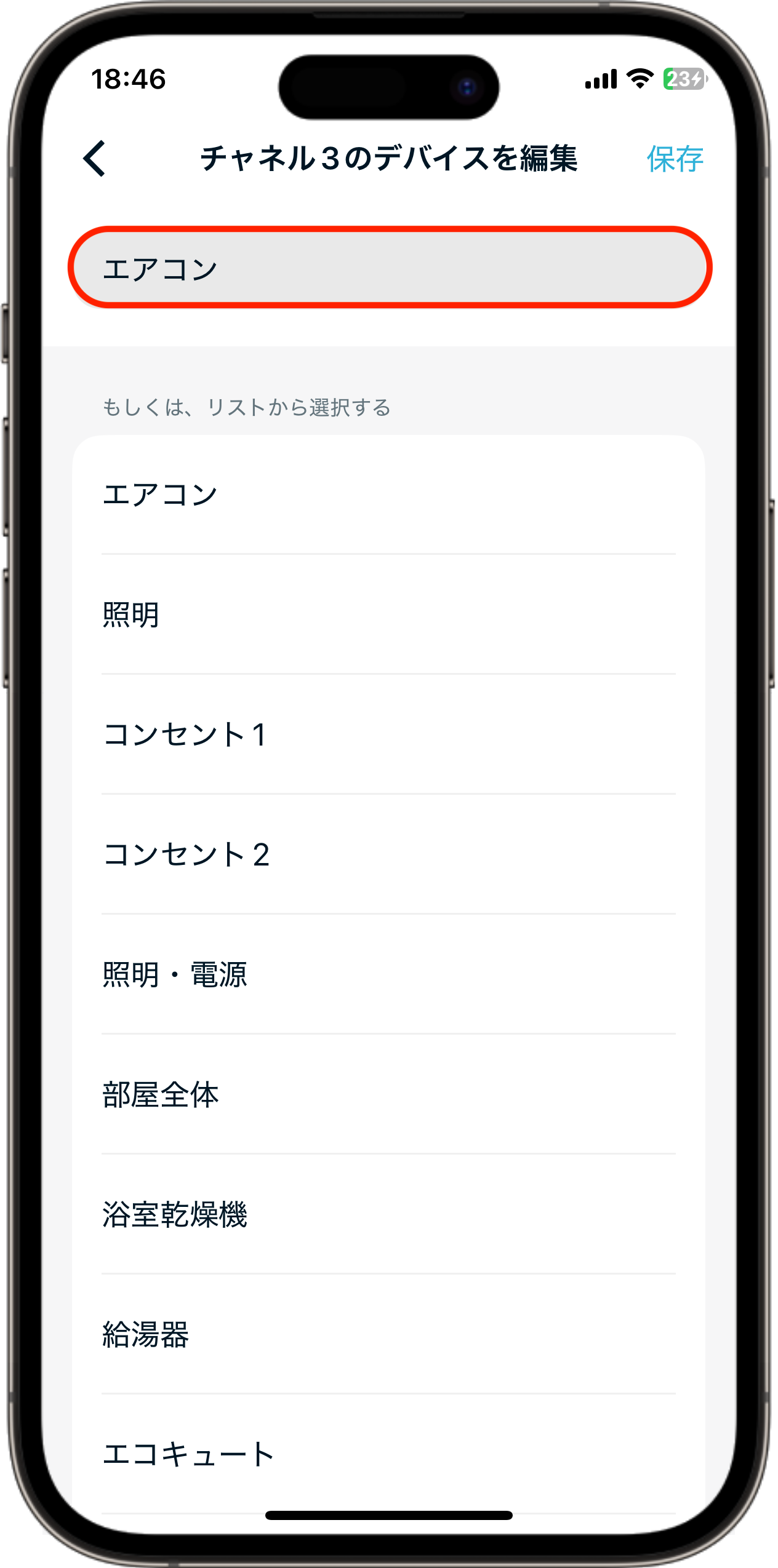Select エコキュート from the list
Viewport: 778px width, 1568px height.
click(x=388, y=1454)
